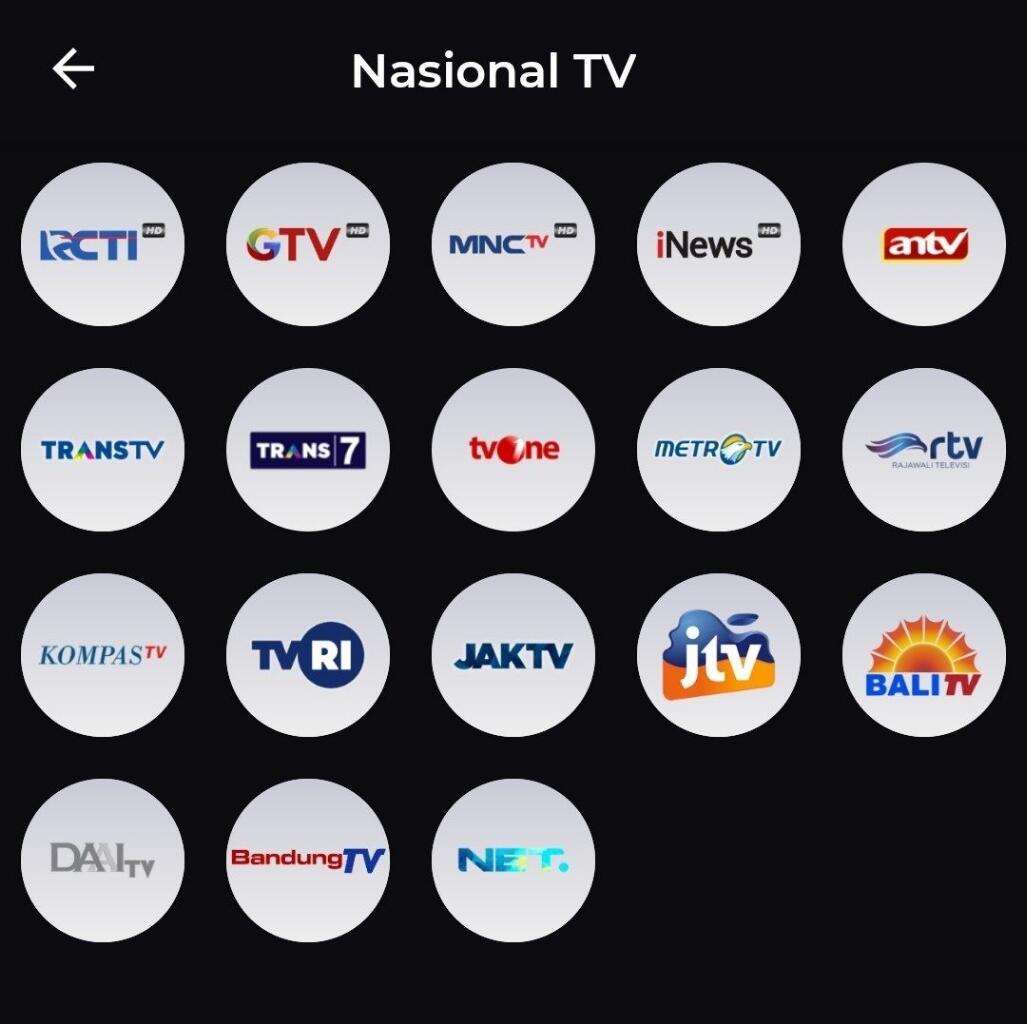Go back using the arrow icon

click(73, 69)
